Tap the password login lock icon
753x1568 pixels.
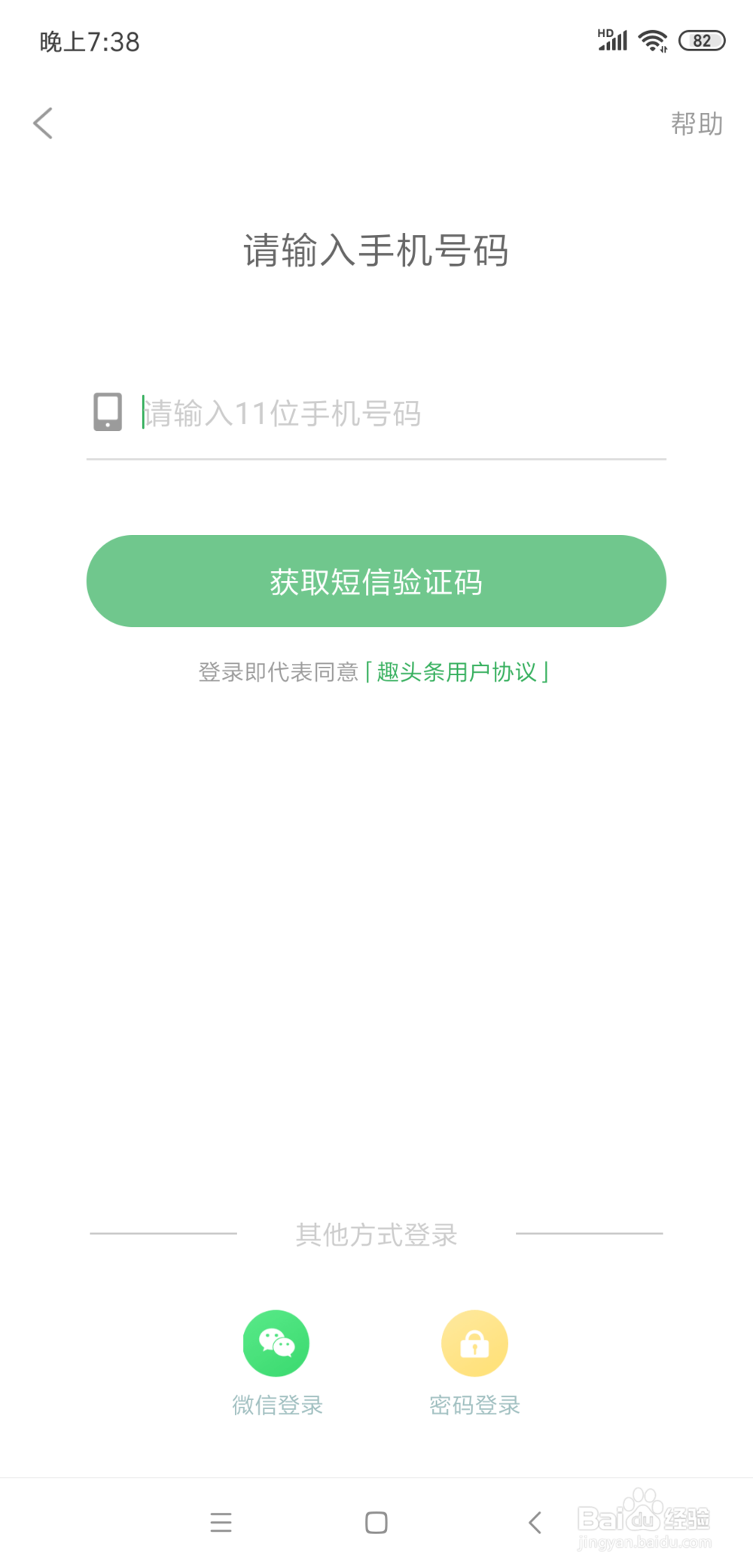click(x=474, y=1343)
